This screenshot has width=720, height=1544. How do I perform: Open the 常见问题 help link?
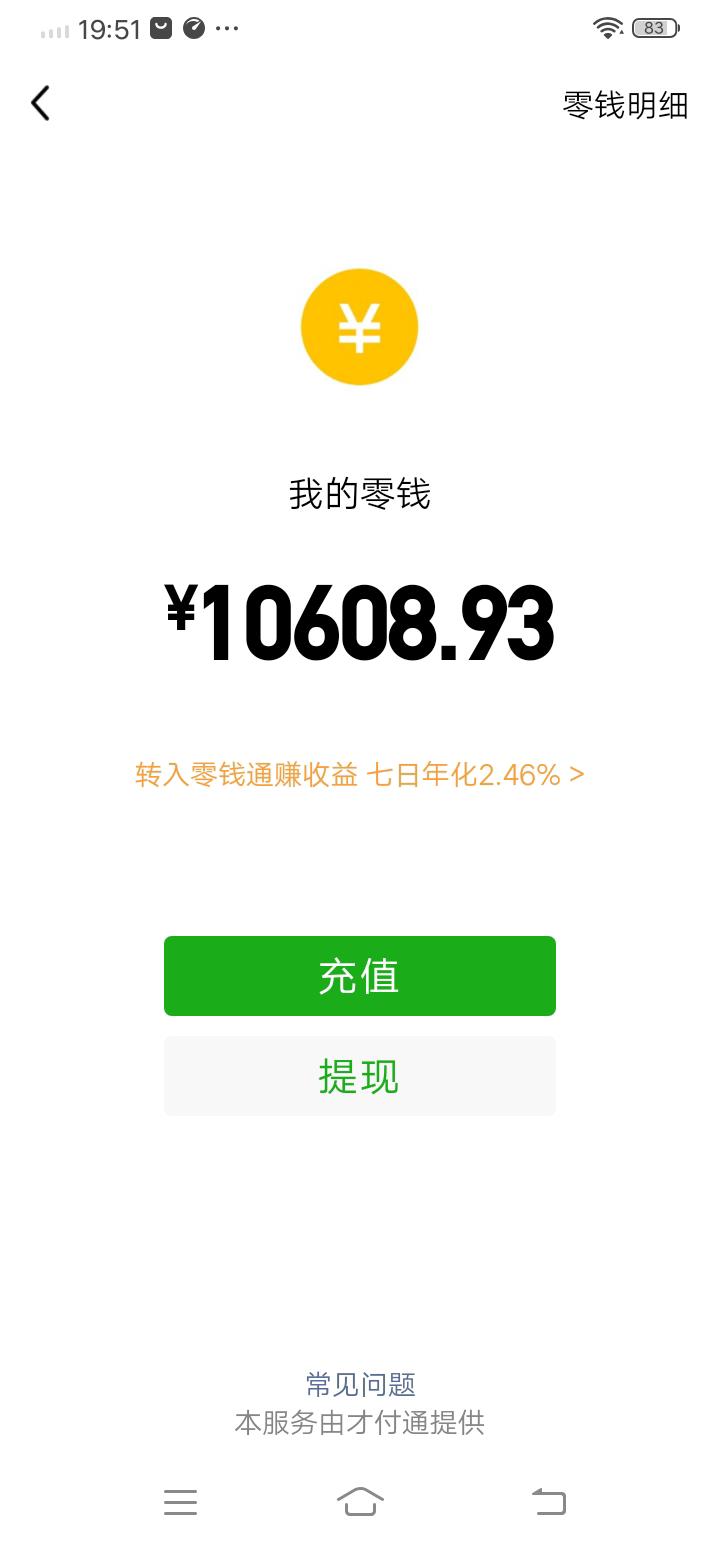360,1384
